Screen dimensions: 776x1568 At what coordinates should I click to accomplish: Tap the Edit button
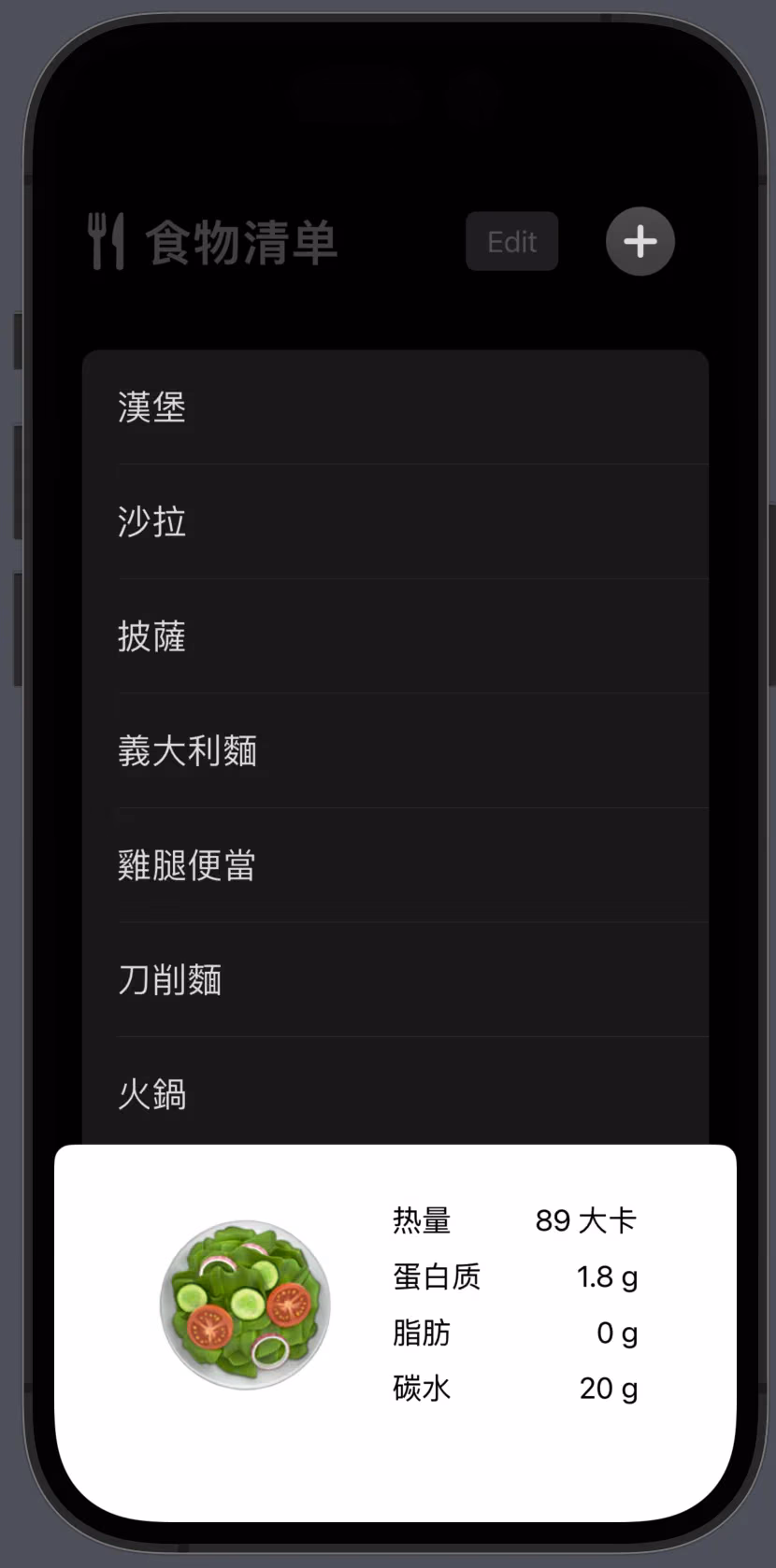click(511, 242)
